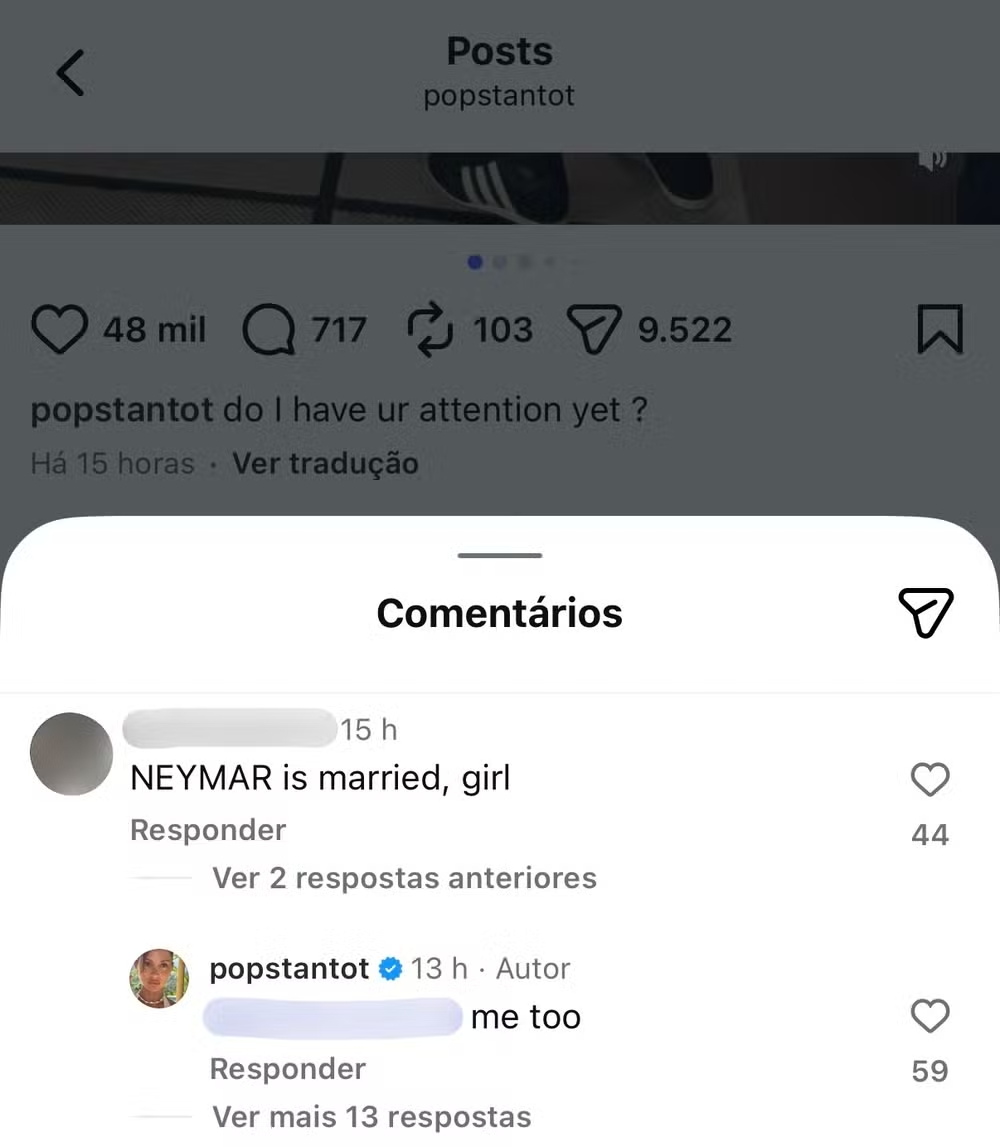Like popstantot's reply heart

click(x=930, y=1017)
